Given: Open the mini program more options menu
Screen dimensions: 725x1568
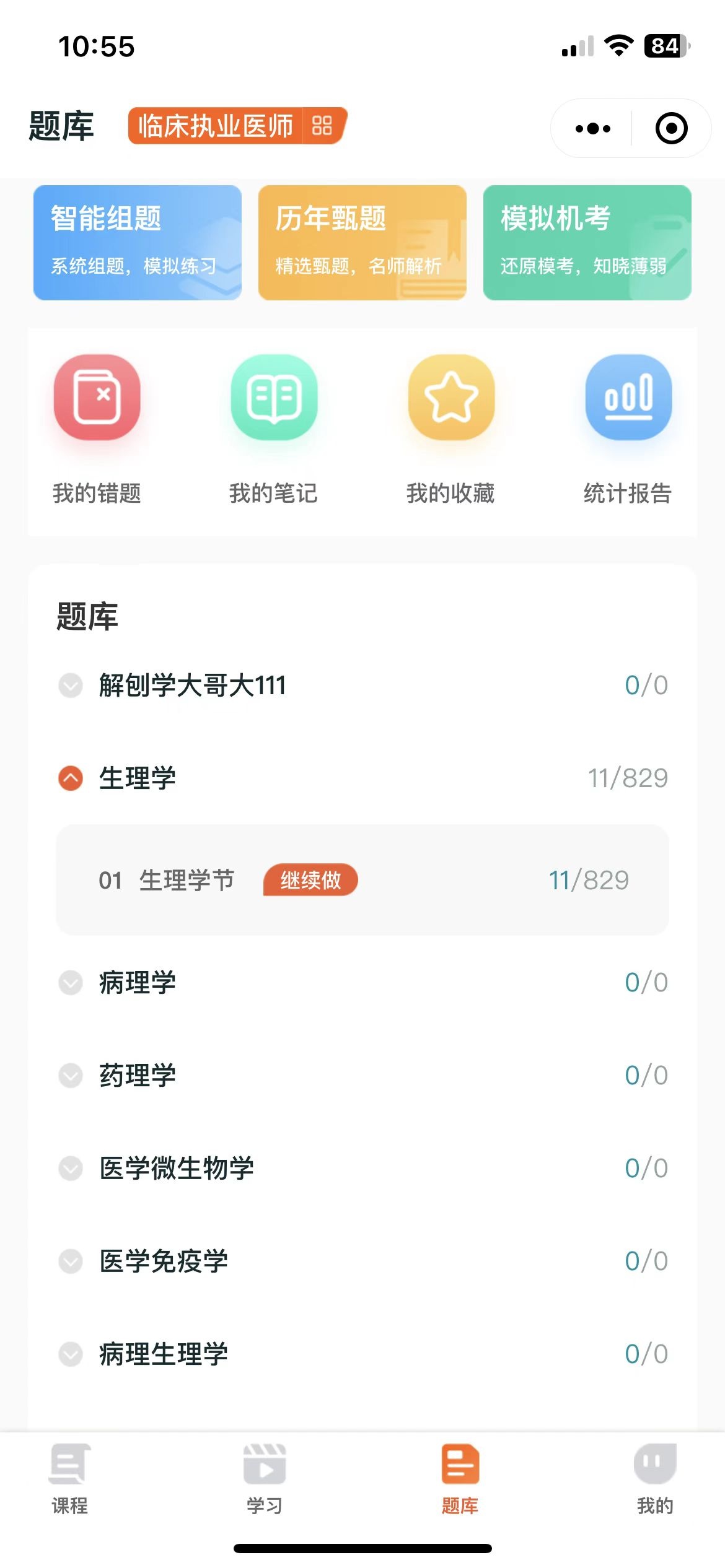Looking at the screenshot, I should click(592, 129).
